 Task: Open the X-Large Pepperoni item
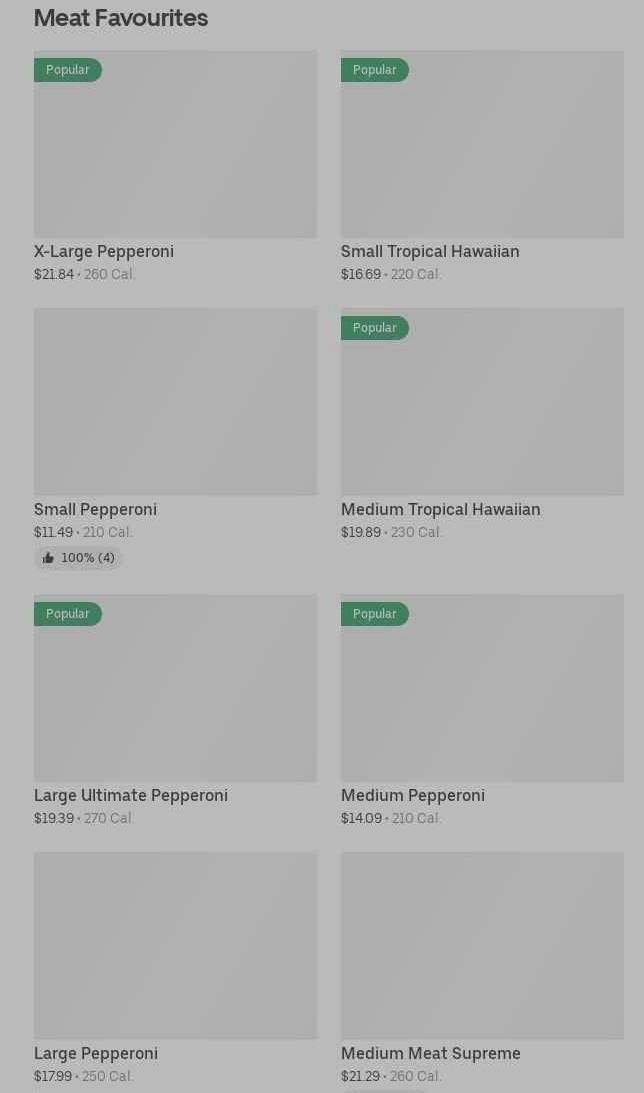(x=175, y=167)
